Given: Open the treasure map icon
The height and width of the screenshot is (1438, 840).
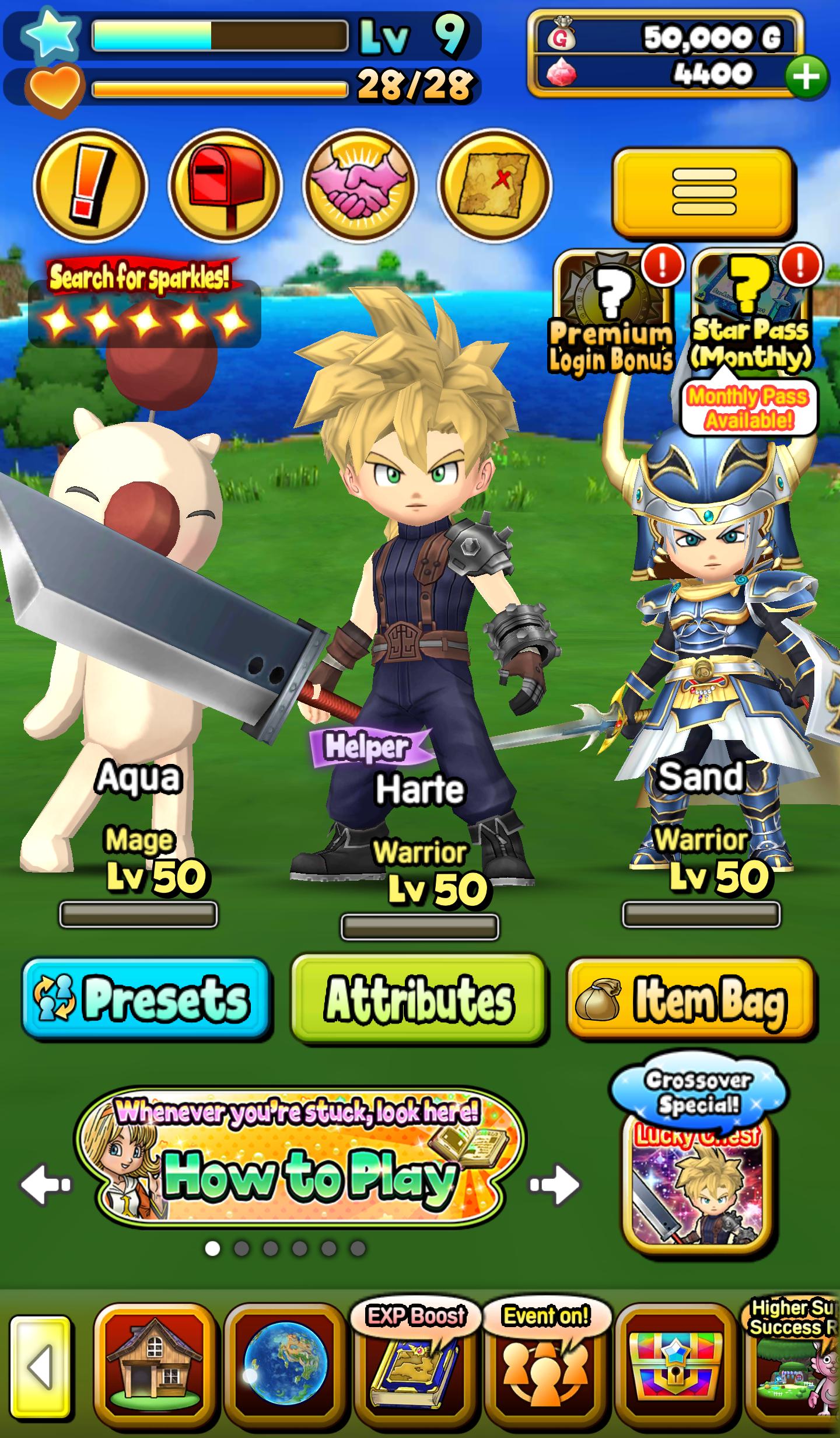Looking at the screenshot, I should click(x=495, y=186).
